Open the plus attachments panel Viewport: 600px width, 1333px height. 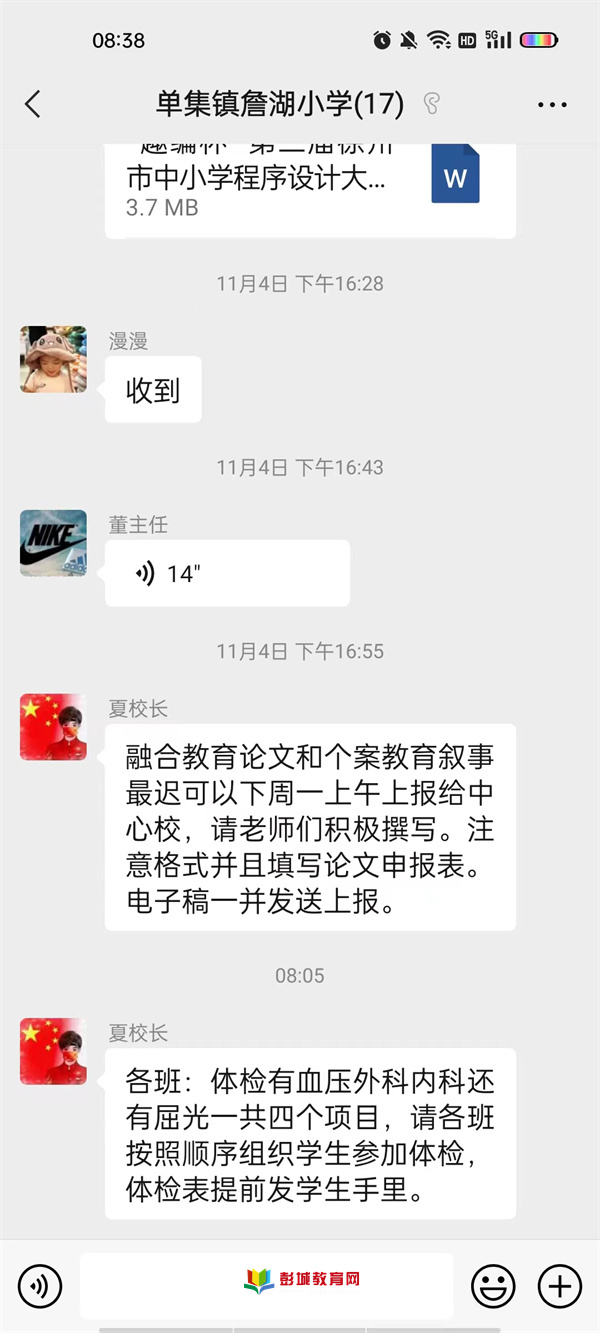[x=560, y=1286]
